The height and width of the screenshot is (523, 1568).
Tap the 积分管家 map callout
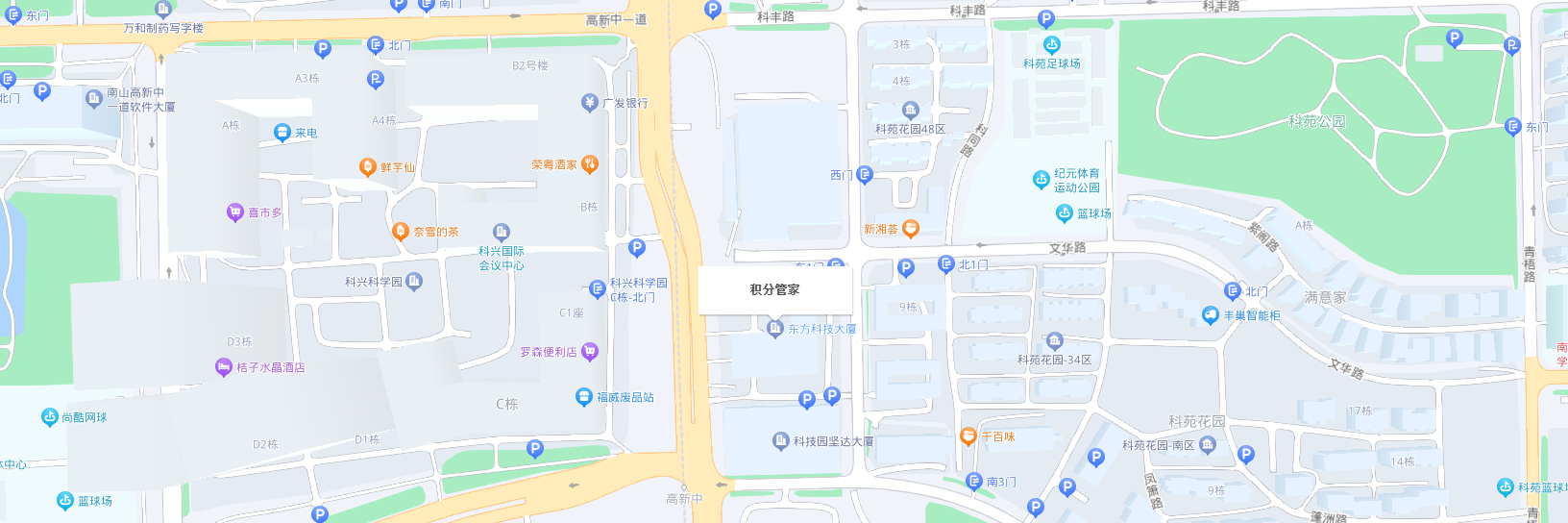click(x=774, y=289)
